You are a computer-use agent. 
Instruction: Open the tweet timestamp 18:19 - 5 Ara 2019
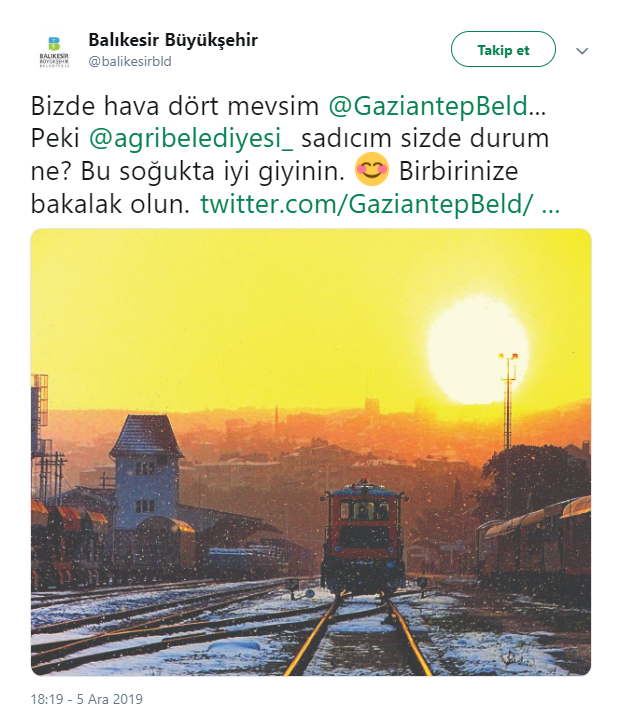tap(86, 699)
